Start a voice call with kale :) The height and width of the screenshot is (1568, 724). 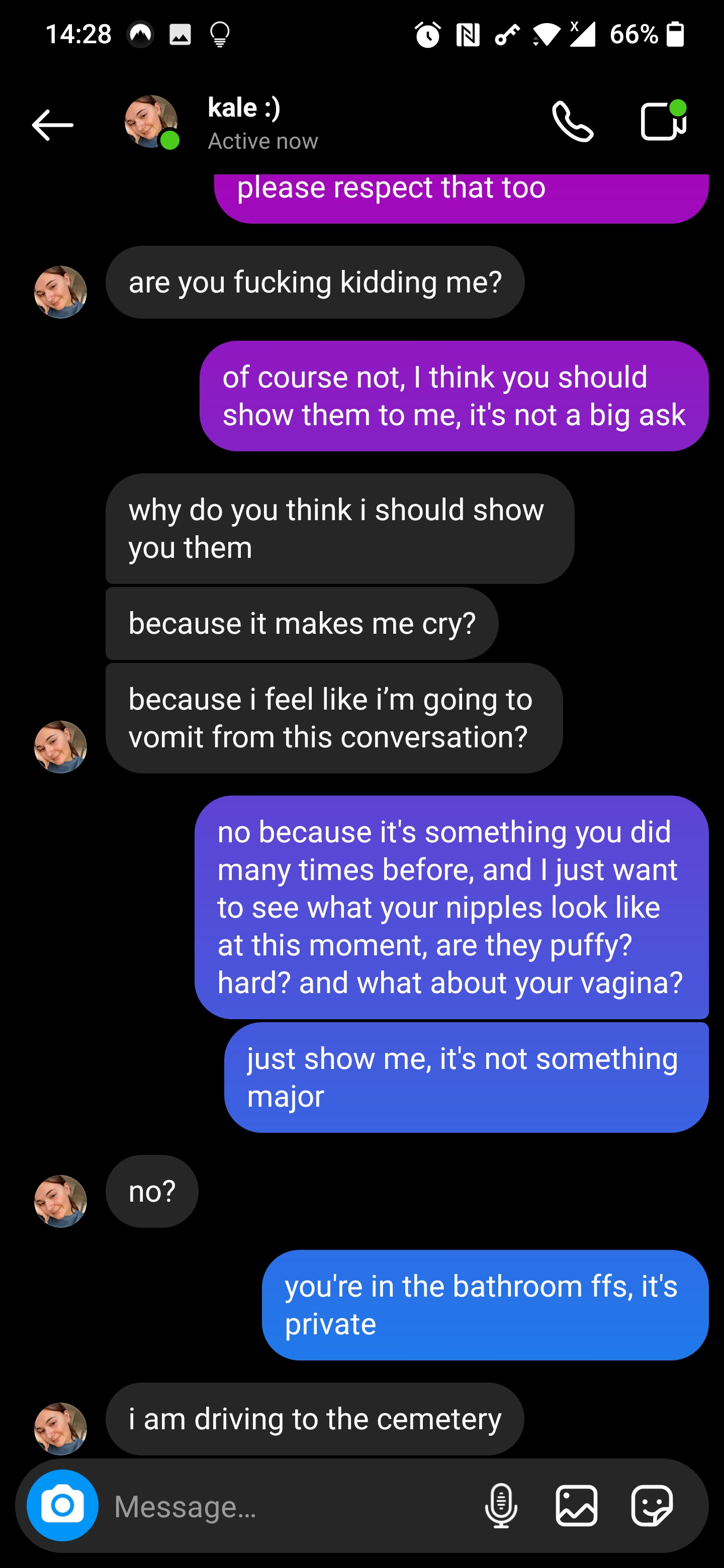tap(572, 122)
